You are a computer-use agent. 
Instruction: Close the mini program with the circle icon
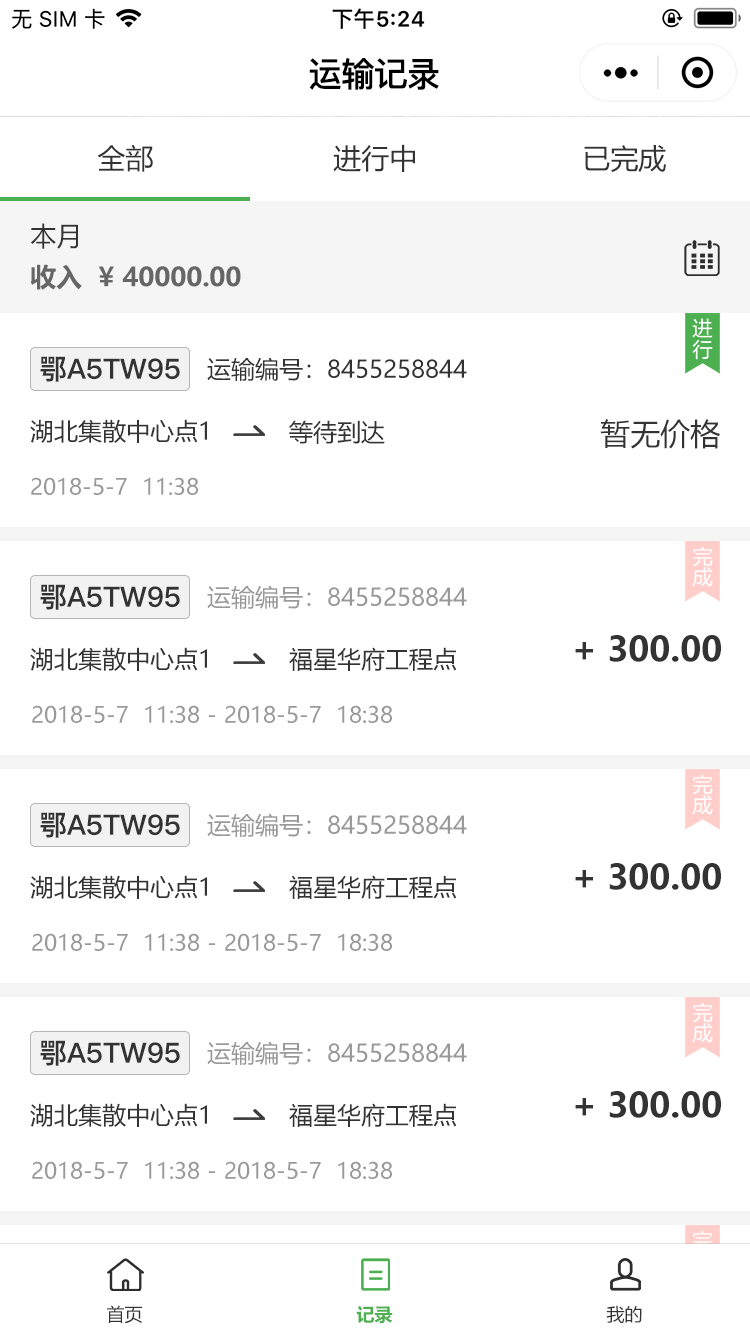[697, 73]
